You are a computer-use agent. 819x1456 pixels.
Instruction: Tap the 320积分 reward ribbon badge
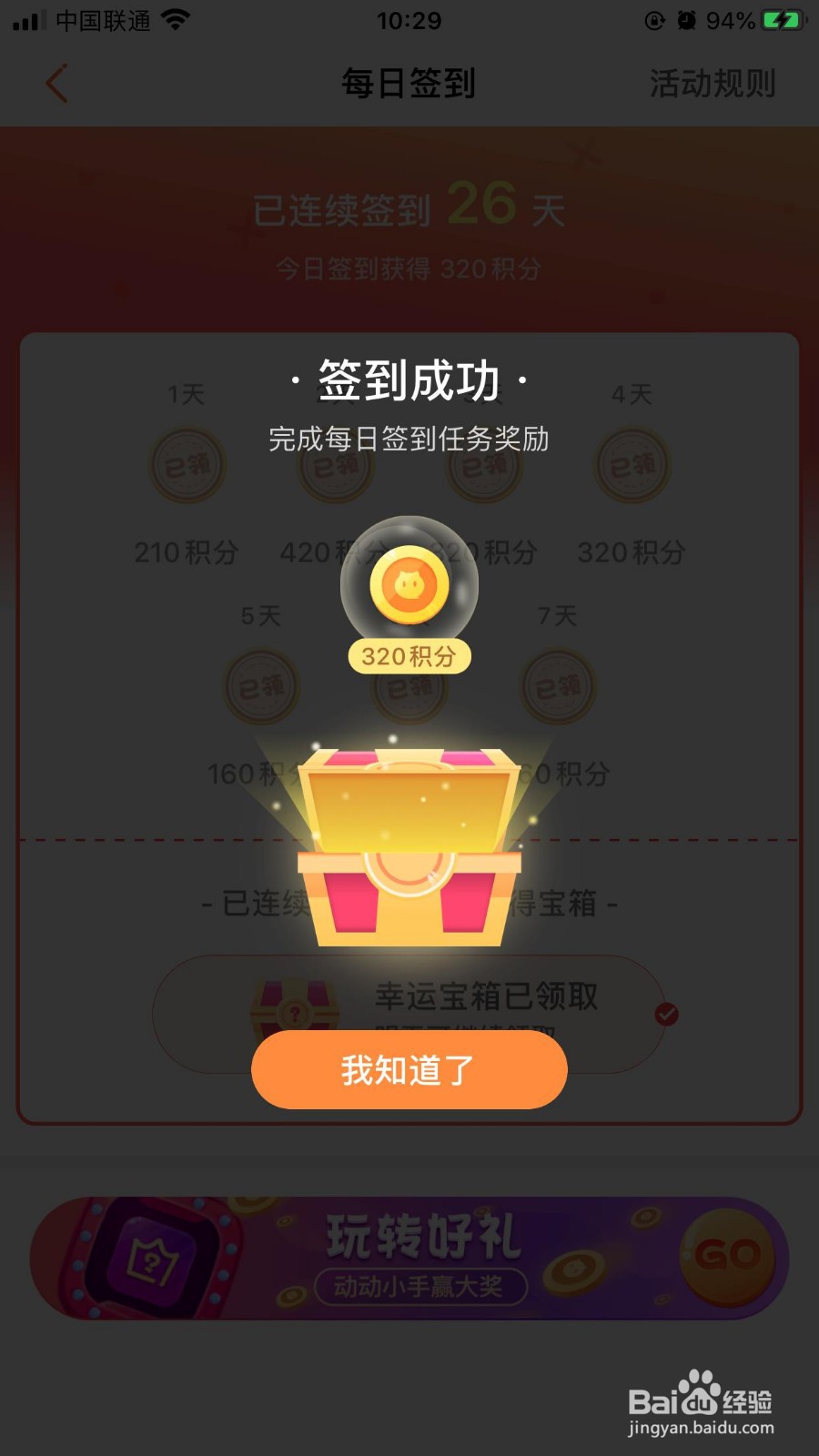408,657
